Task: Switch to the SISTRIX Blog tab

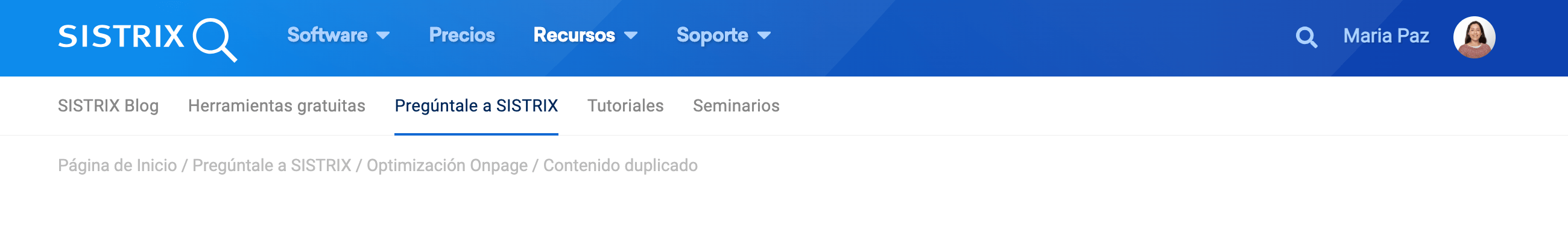Action: 109,106
